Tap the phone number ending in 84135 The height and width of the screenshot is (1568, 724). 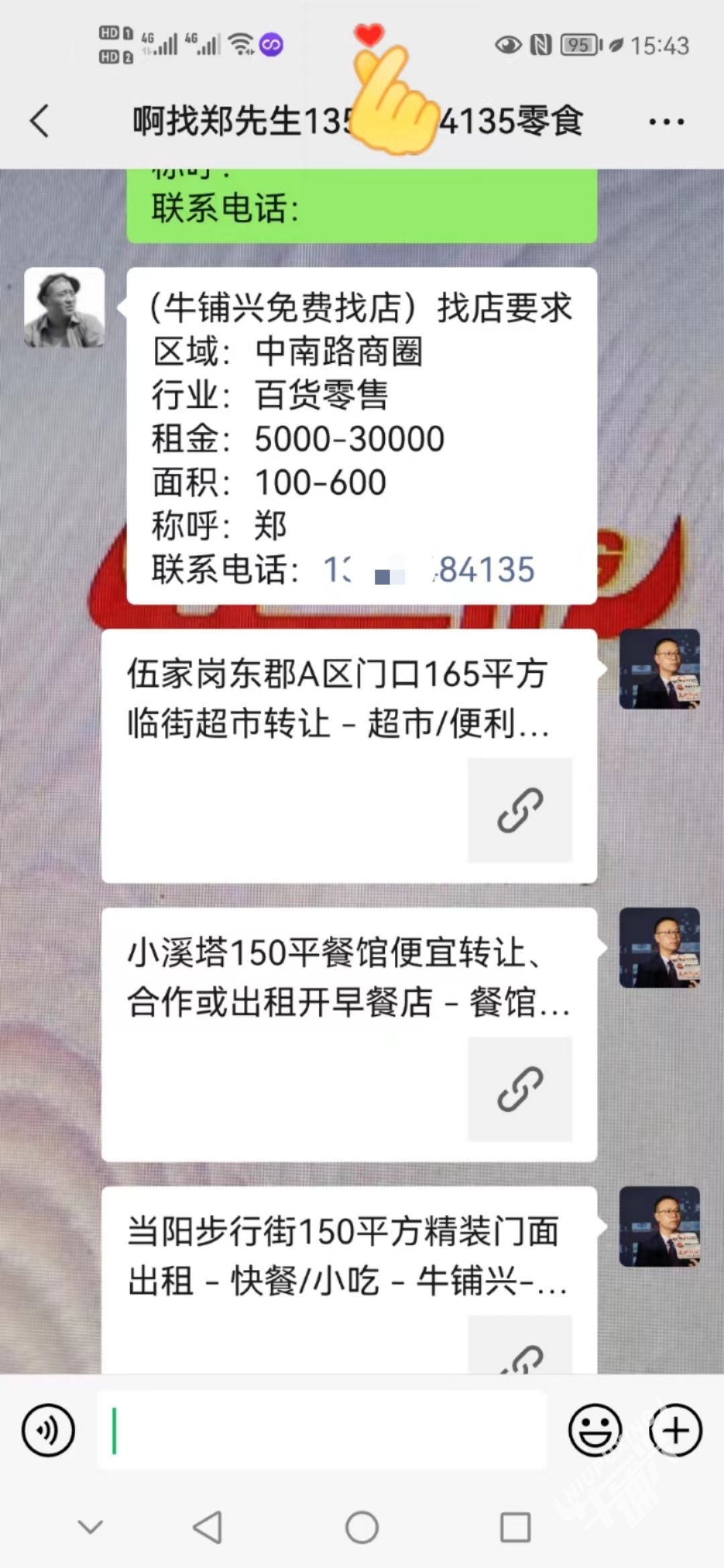point(429,570)
